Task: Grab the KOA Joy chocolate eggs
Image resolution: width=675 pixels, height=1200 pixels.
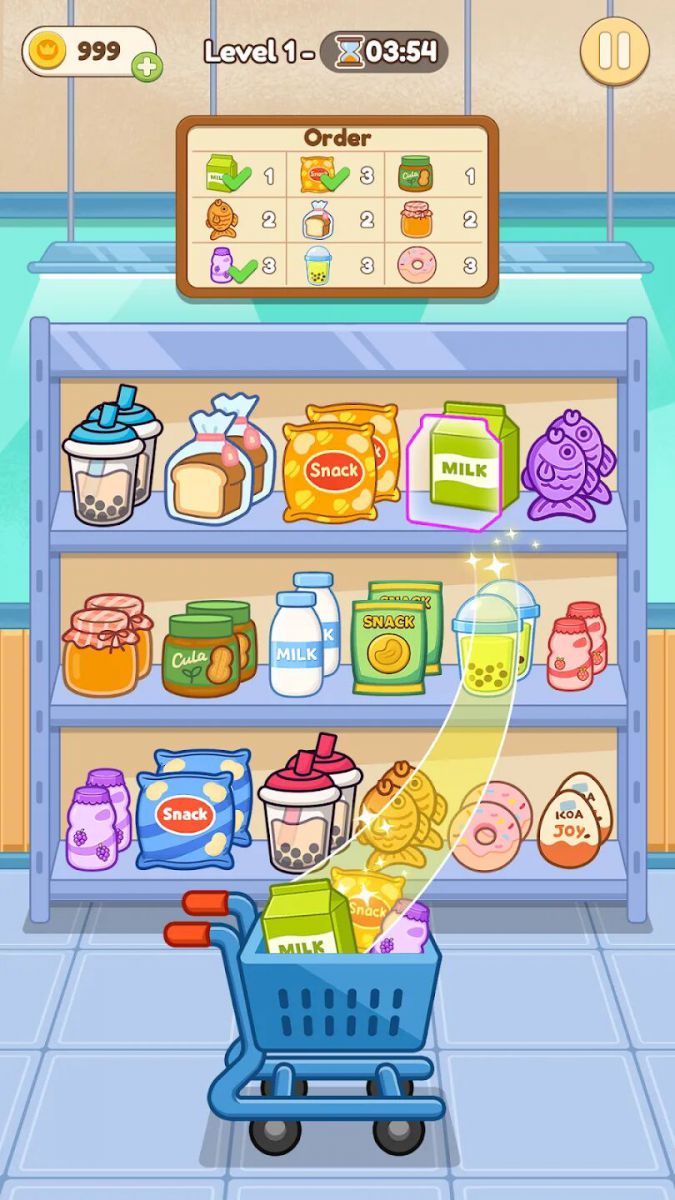Action: pos(573,820)
